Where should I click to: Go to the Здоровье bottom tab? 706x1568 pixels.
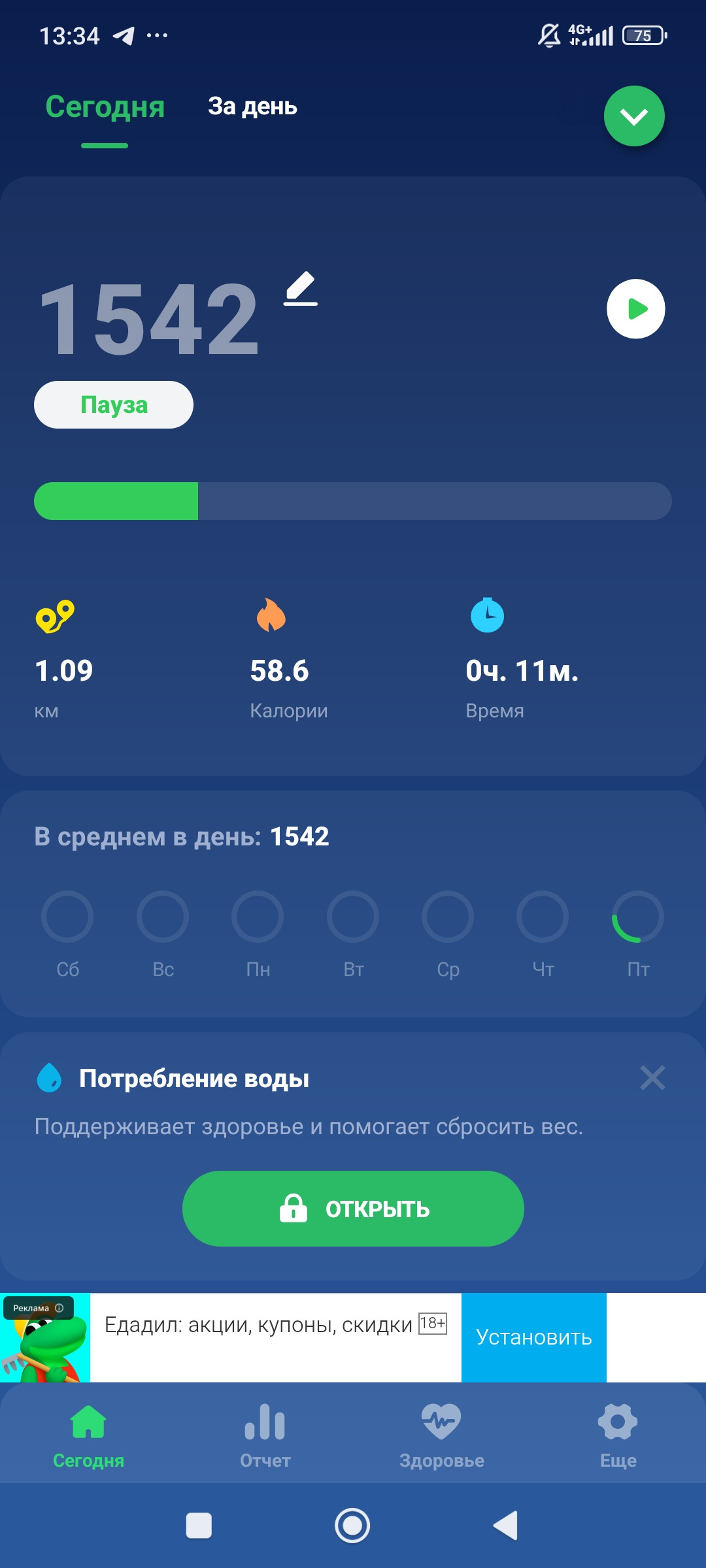pos(441,1435)
